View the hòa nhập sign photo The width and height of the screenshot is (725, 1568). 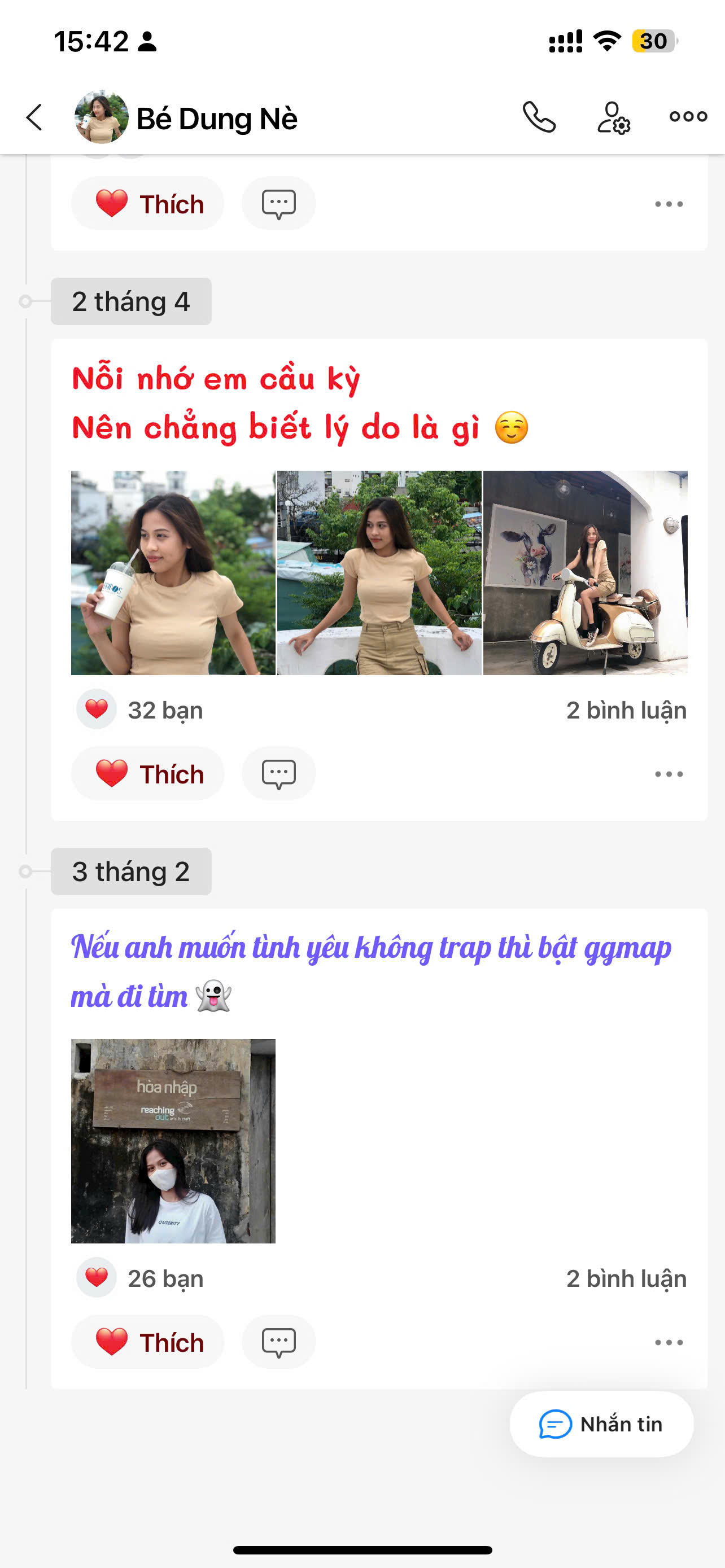point(173,1141)
